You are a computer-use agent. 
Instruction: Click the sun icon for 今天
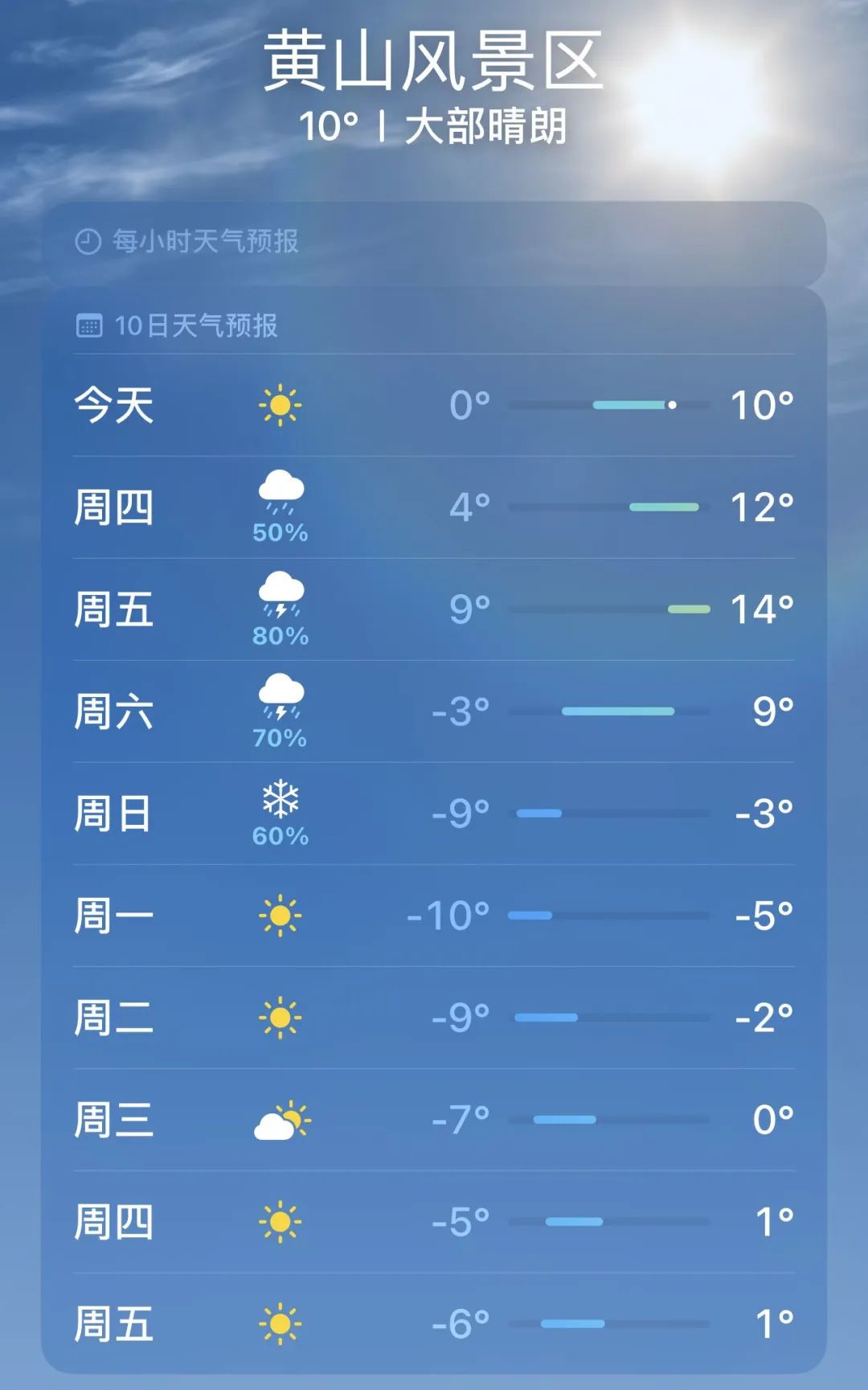point(280,406)
